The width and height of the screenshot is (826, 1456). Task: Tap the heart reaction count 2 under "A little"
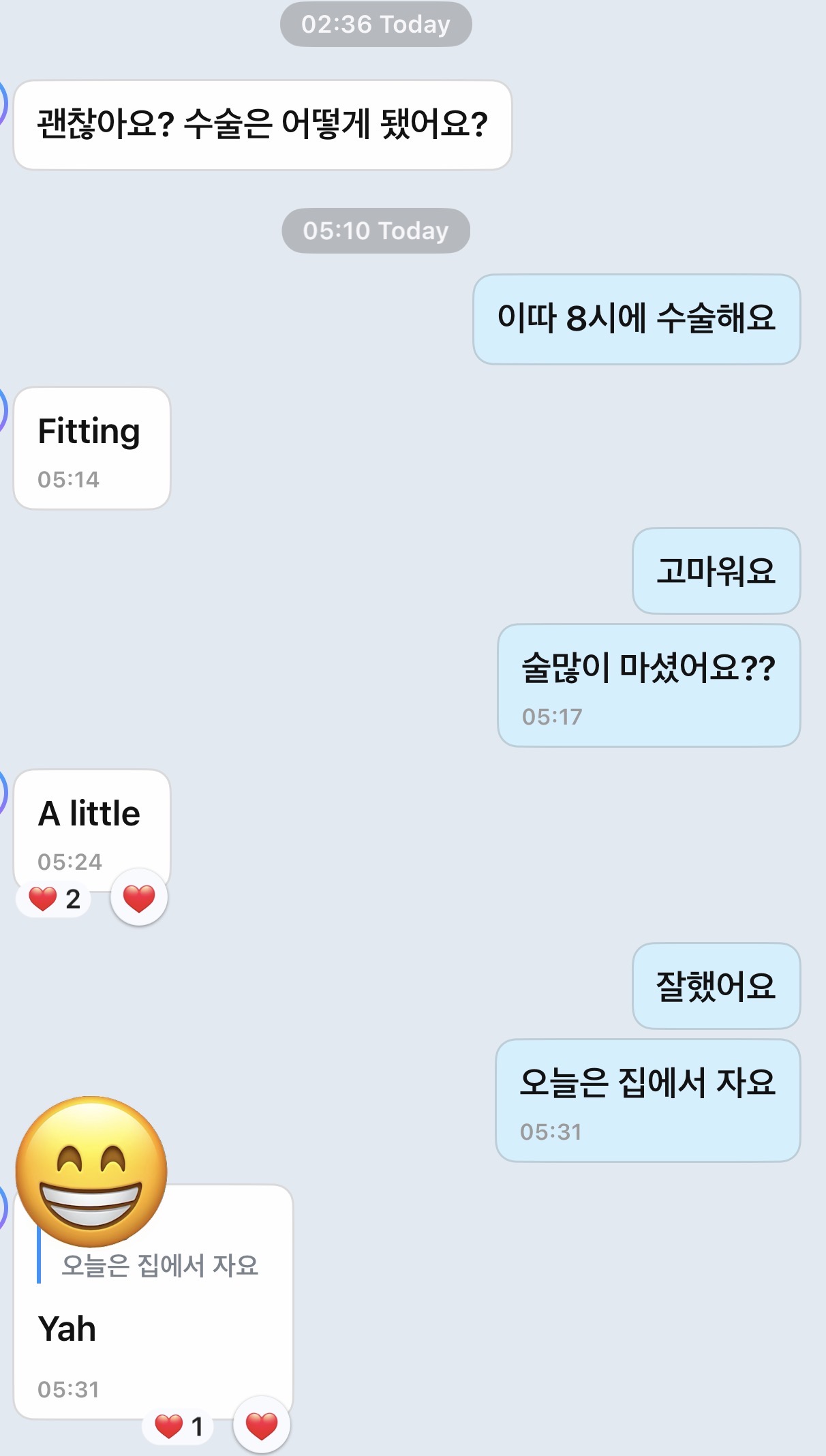click(x=55, y=899)
